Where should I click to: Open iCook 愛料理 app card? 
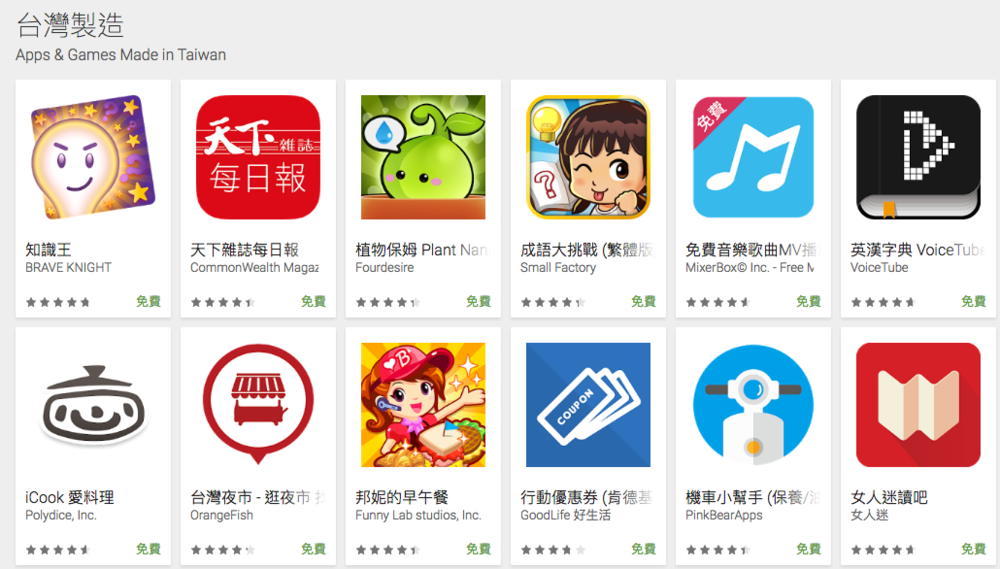(x=92, y=405)
